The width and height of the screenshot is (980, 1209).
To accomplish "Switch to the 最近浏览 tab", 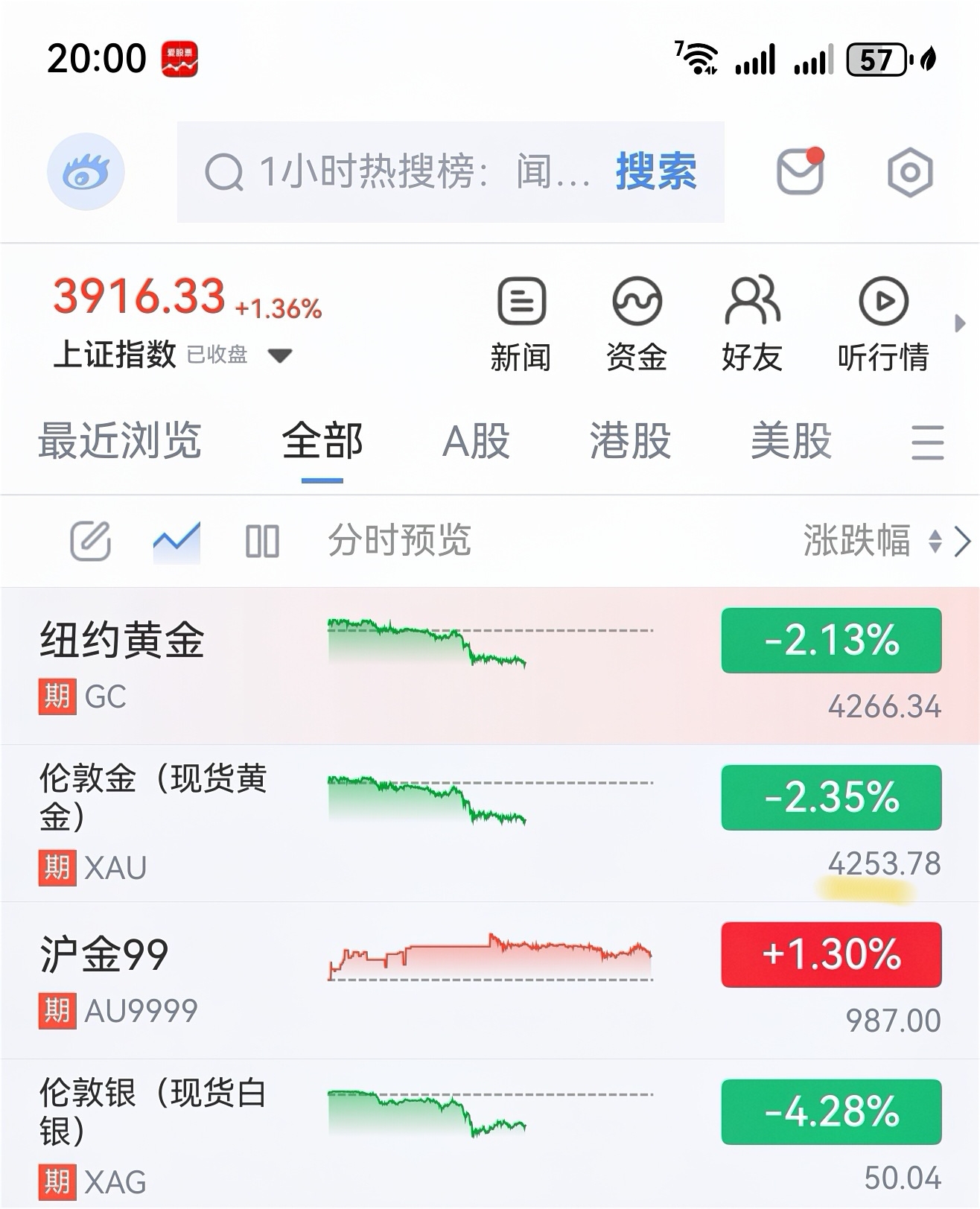I will pos(120,440).
